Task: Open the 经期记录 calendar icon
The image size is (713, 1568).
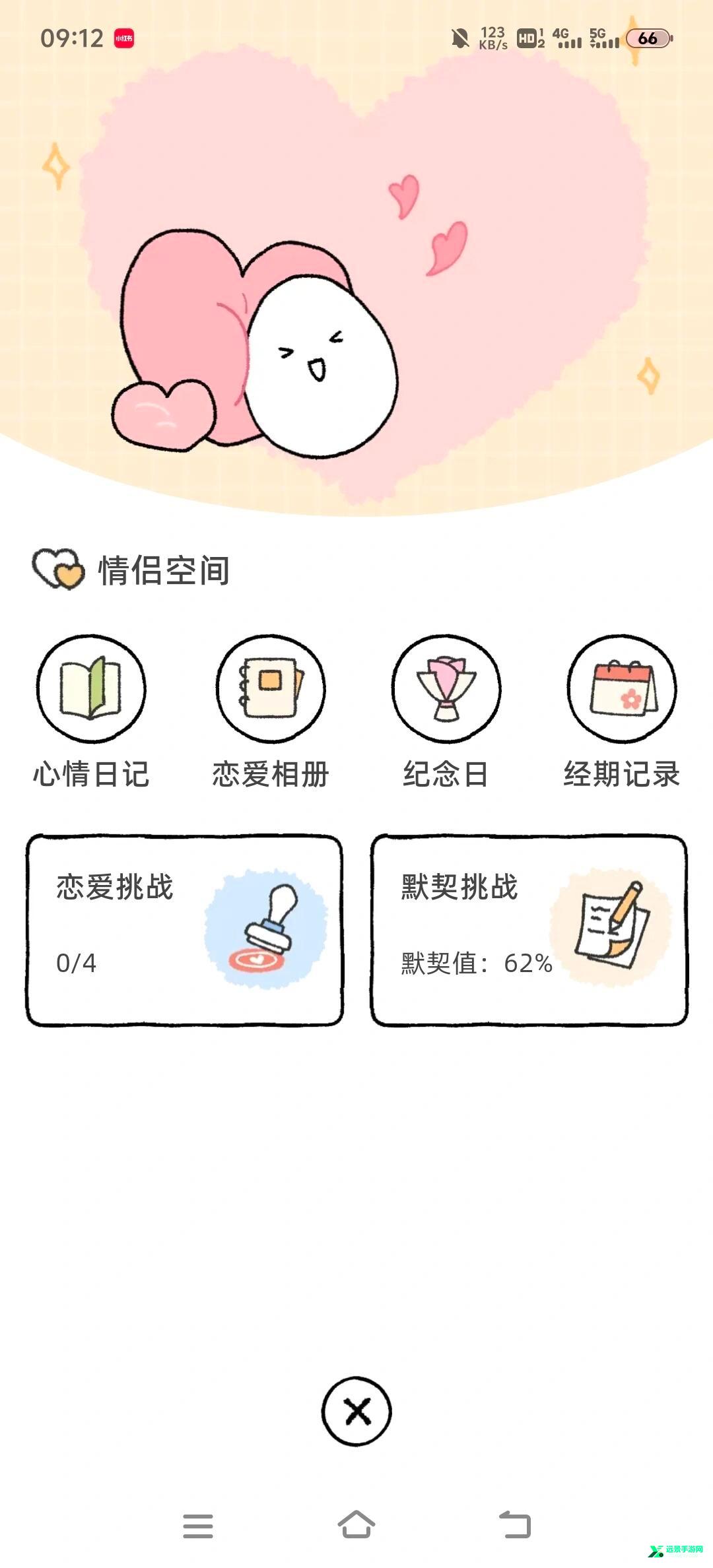Action: [621, 688]
